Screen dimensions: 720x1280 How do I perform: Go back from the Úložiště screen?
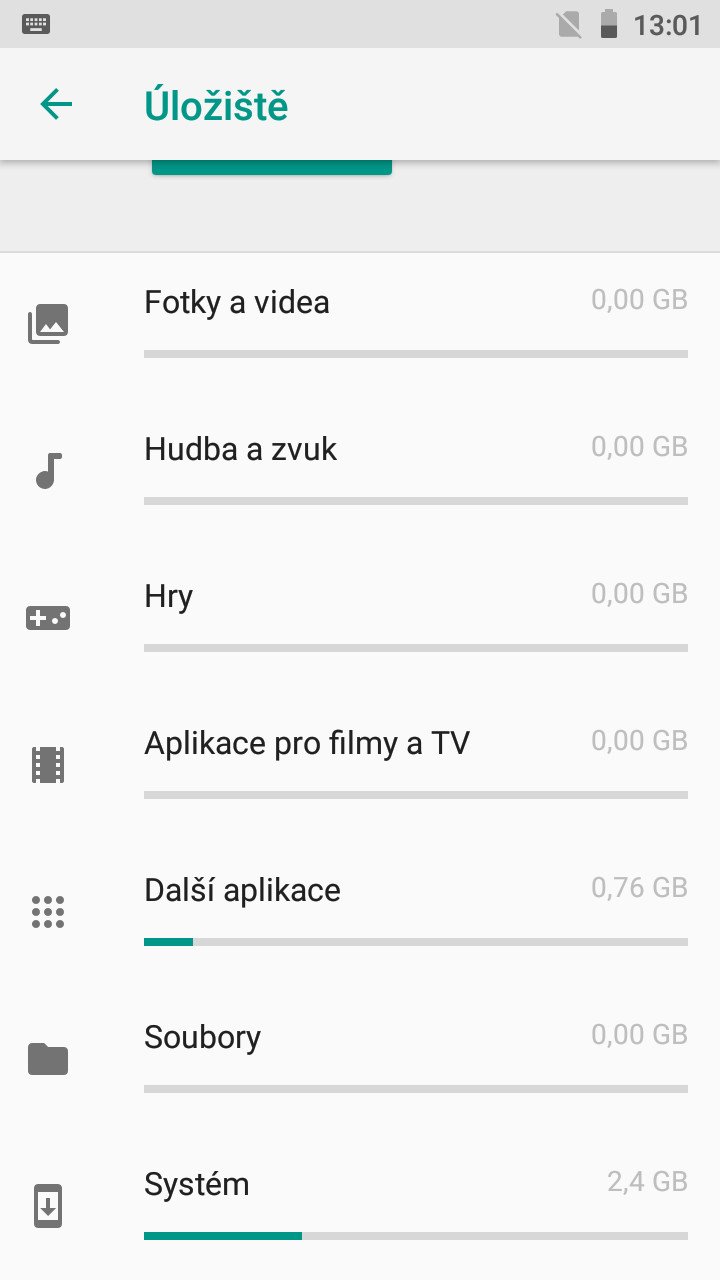tap(56, 105)
